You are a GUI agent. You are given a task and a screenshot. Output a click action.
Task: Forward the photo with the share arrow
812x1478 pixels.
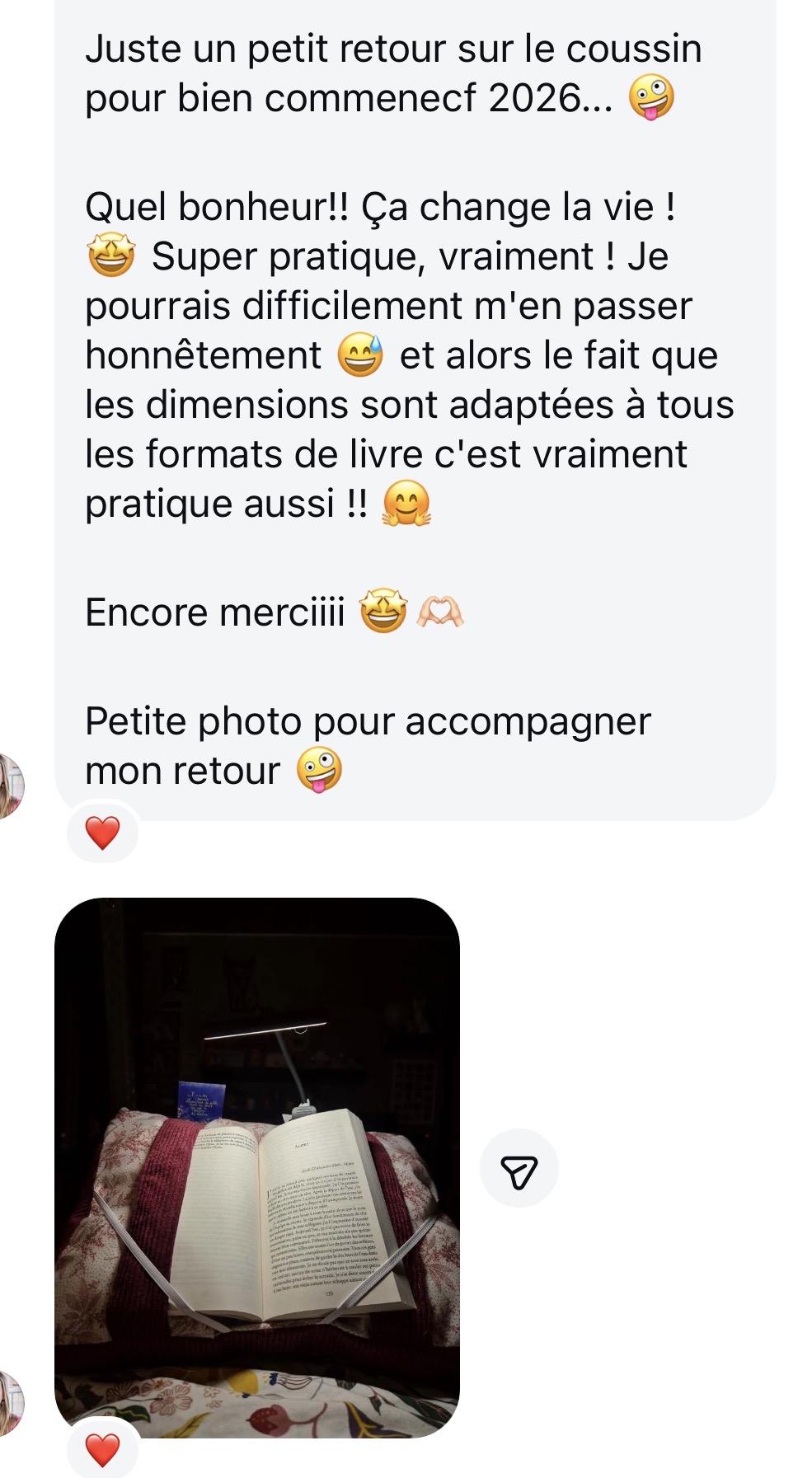(x=519, y=1169)
